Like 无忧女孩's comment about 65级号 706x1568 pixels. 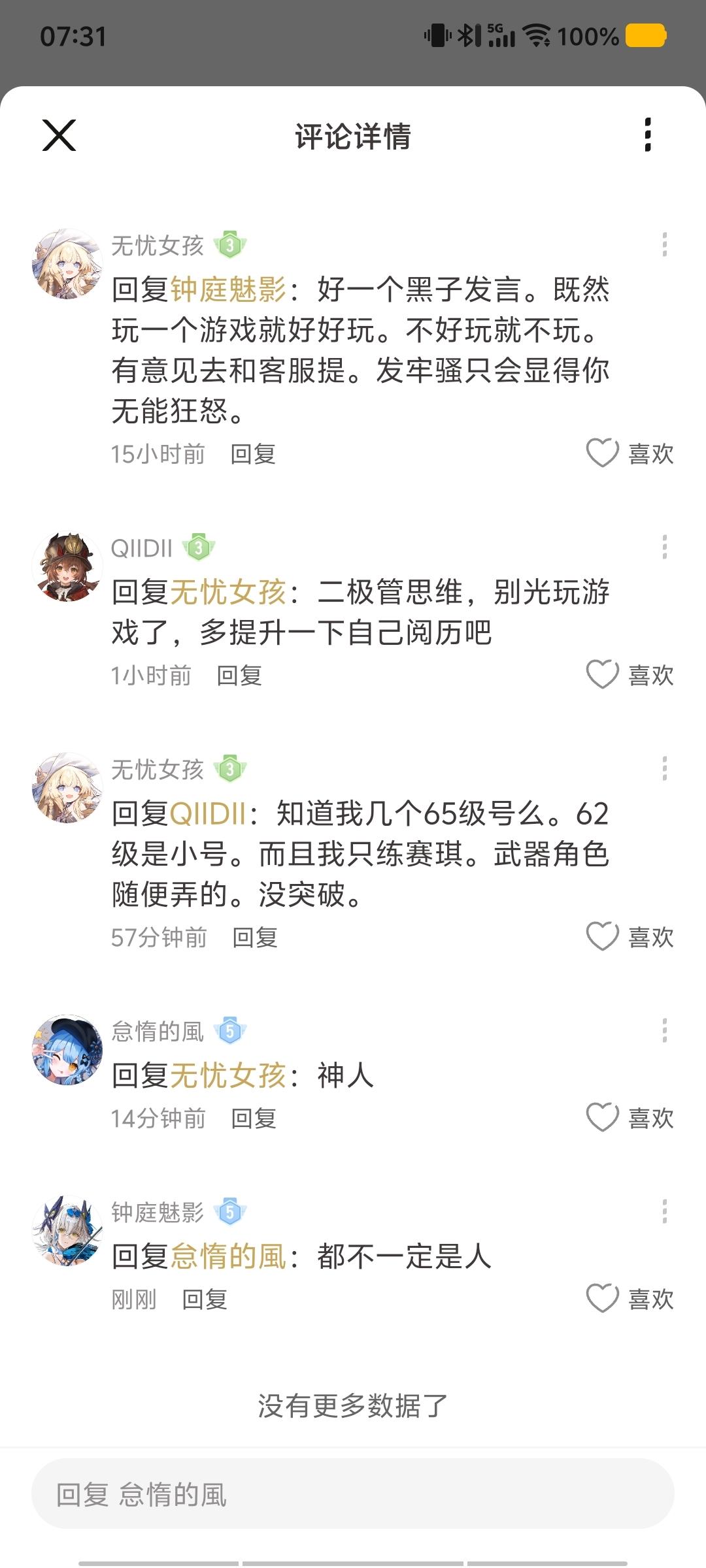point(603,936)
